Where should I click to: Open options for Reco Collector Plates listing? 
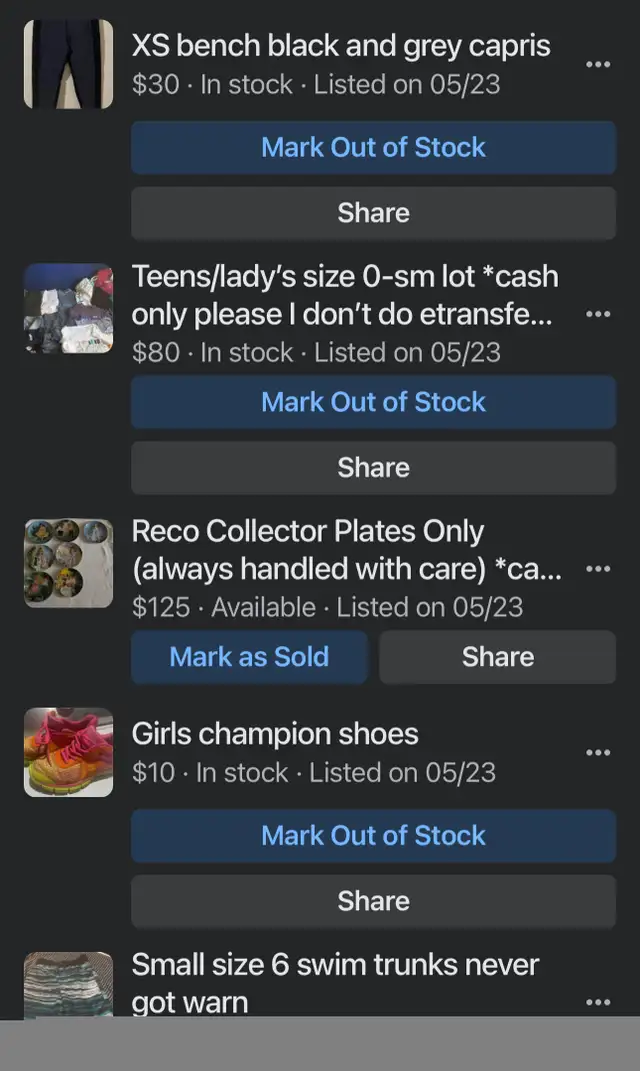[x=597, y=569]
